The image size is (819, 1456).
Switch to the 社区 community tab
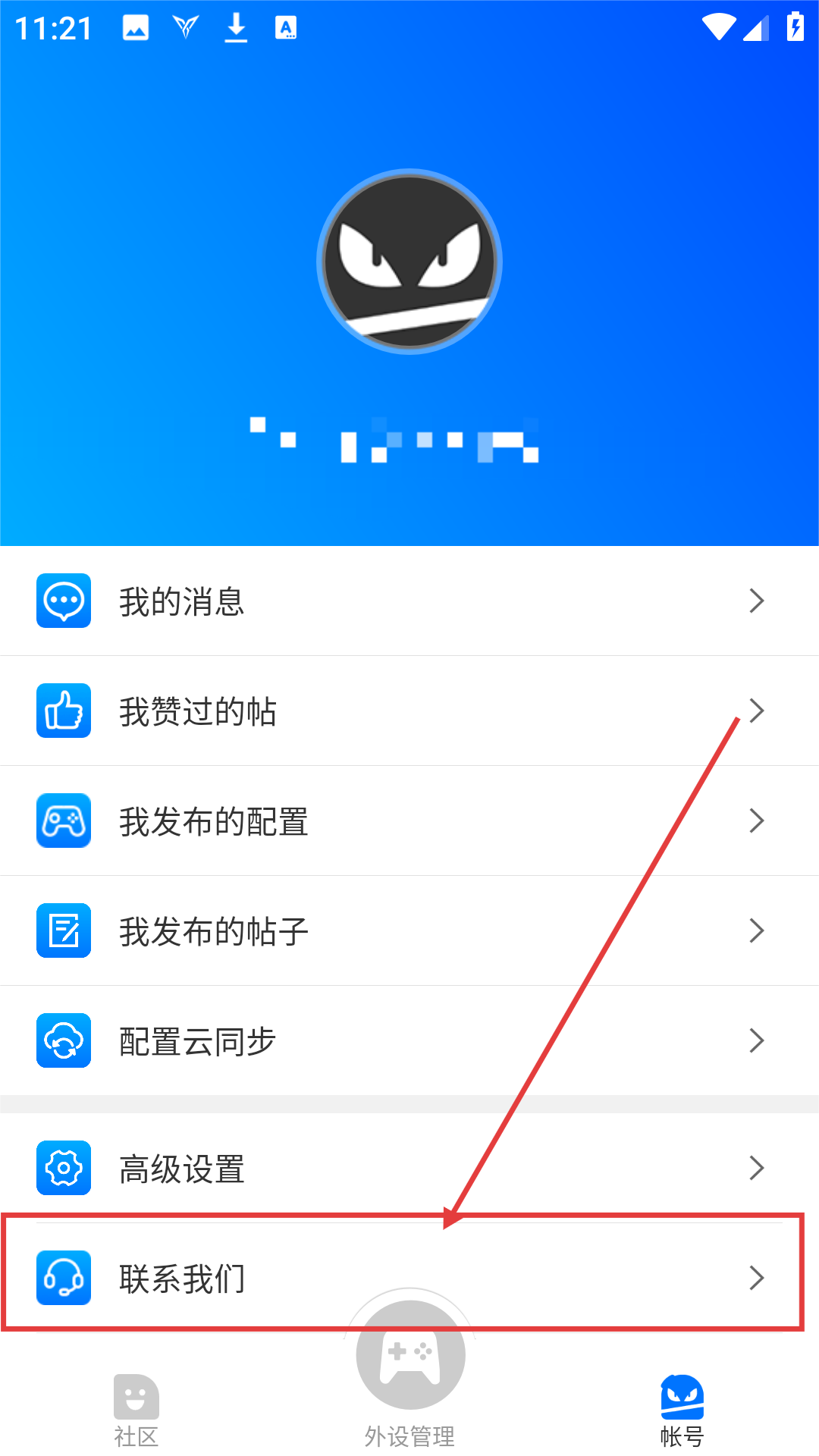coord(136,1410)
